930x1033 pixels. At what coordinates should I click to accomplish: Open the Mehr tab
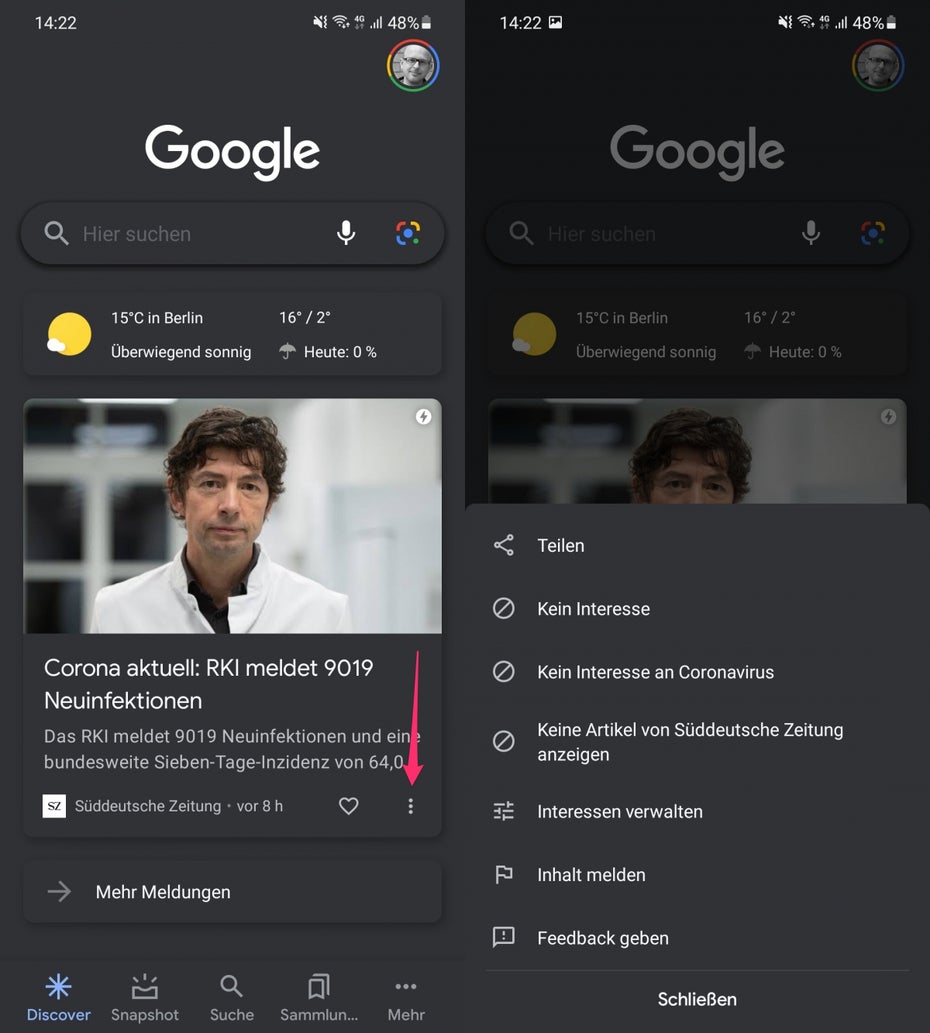406,998
